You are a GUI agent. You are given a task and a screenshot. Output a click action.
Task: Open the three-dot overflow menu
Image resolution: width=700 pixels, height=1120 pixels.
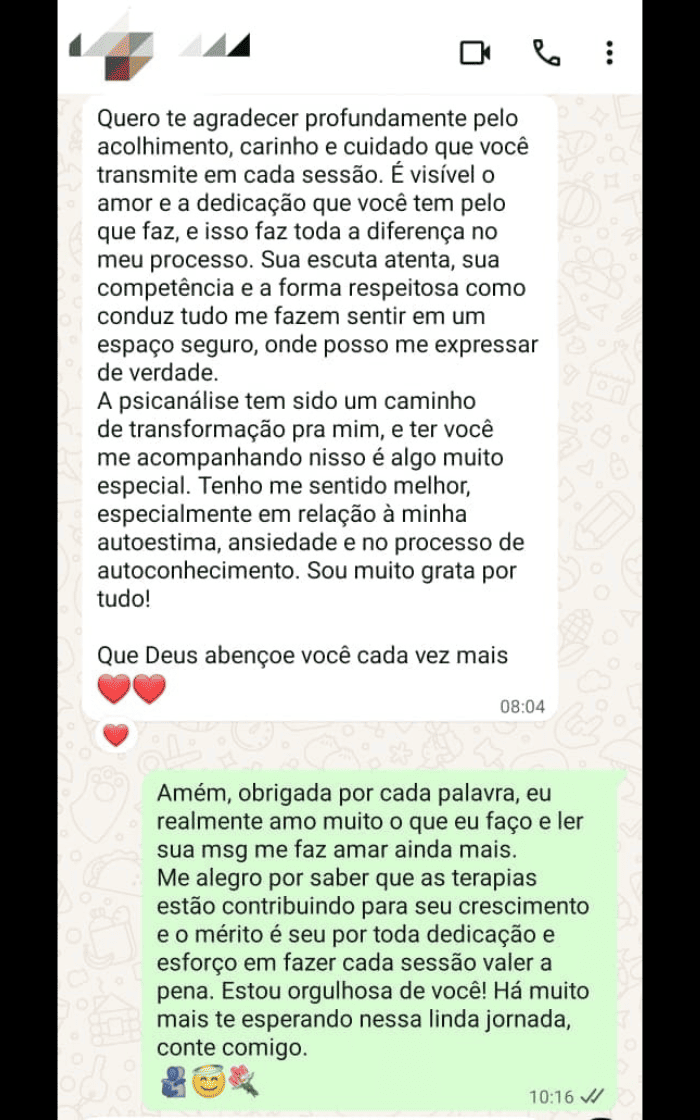pos(609,53)
